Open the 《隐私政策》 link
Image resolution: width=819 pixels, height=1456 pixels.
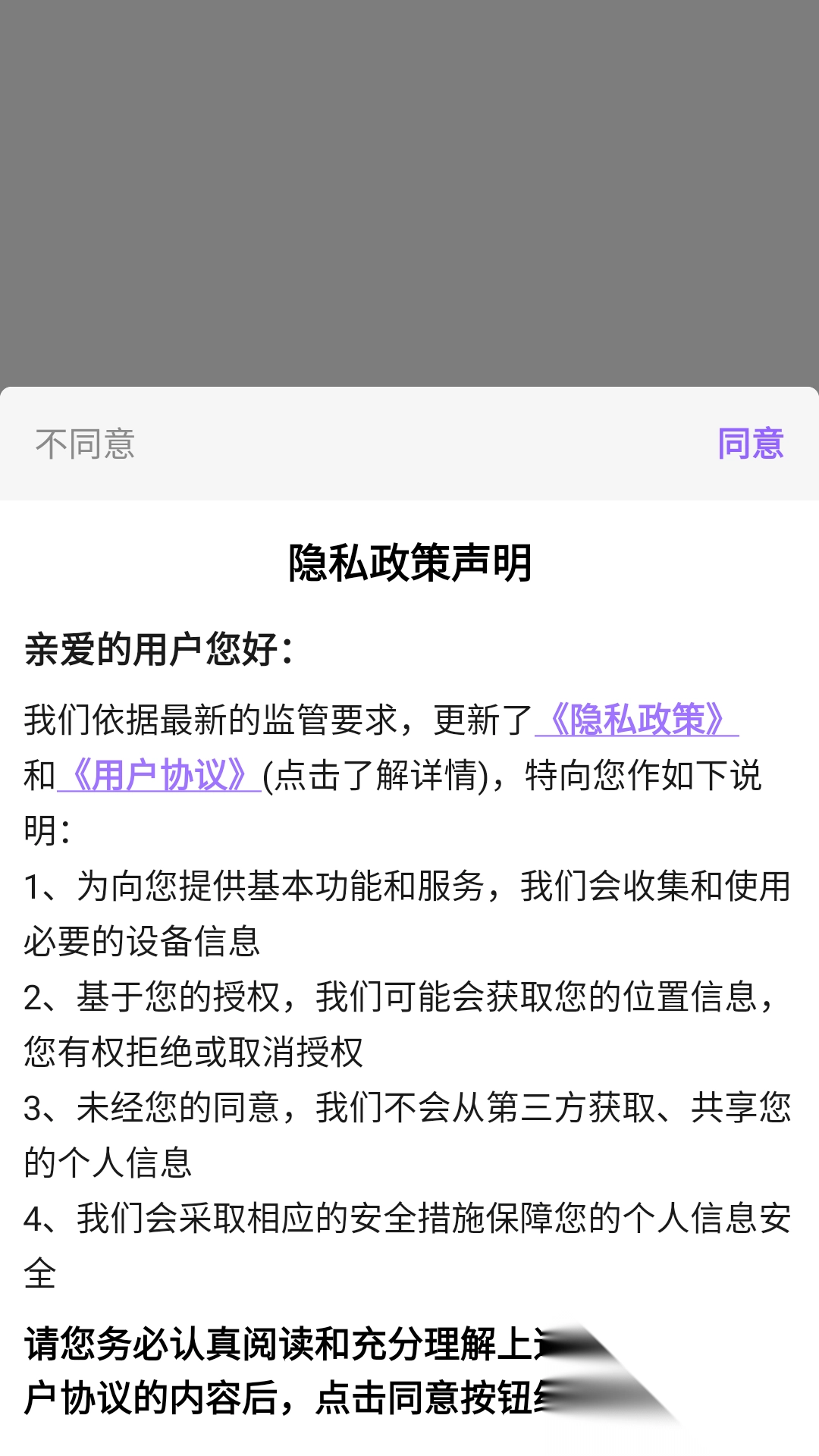coord(636,720)
